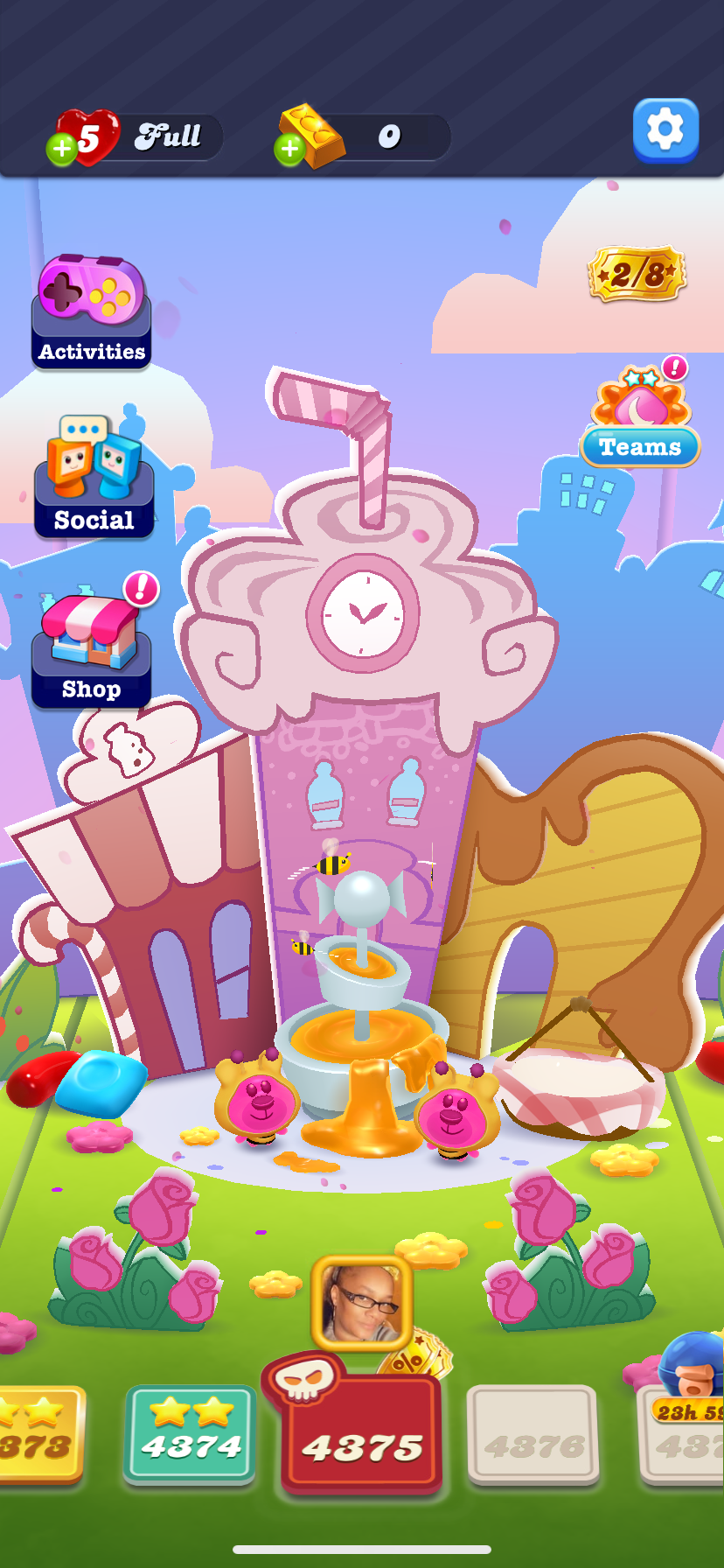Screen dimensions: 724x1568
Task: Open the Social section
Action: (x=94, y=477)
